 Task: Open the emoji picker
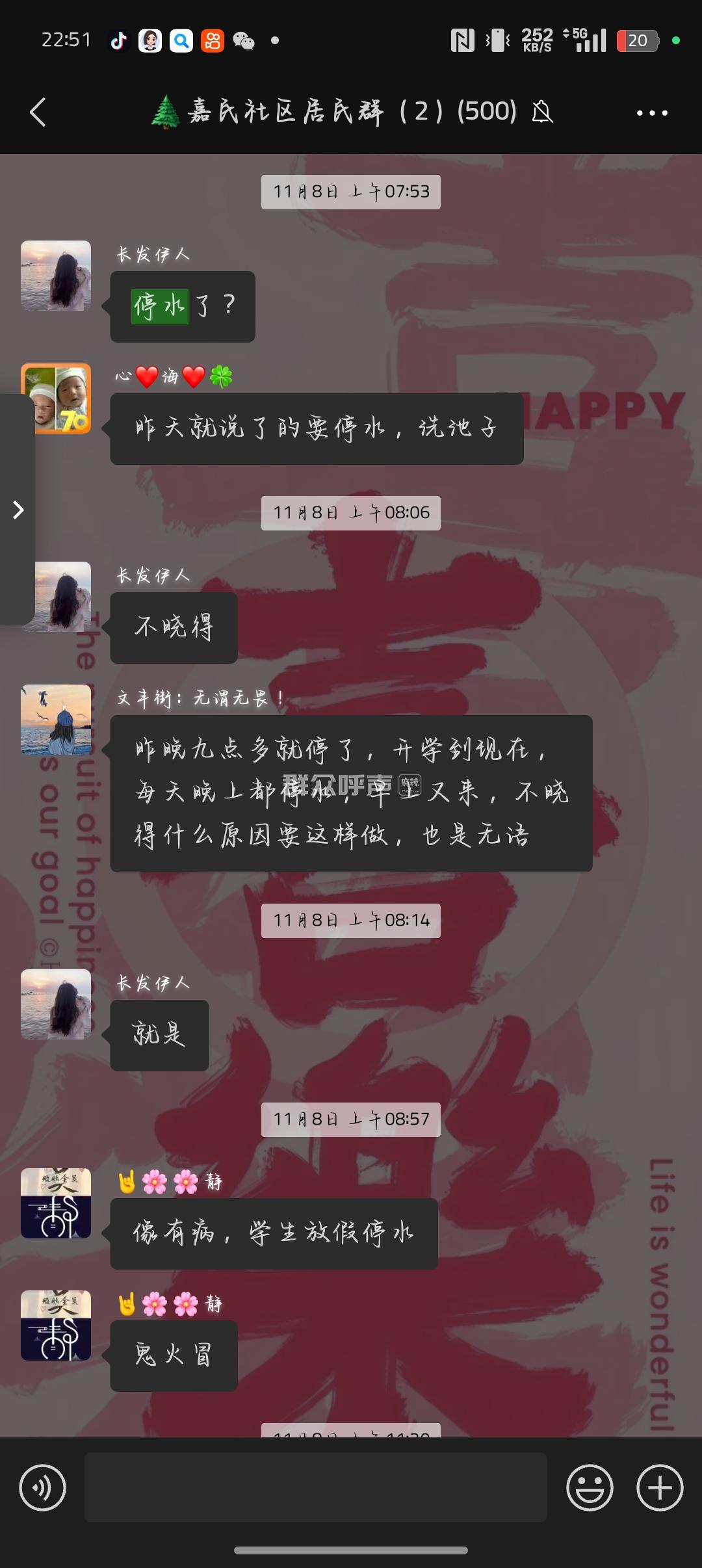590,1487
